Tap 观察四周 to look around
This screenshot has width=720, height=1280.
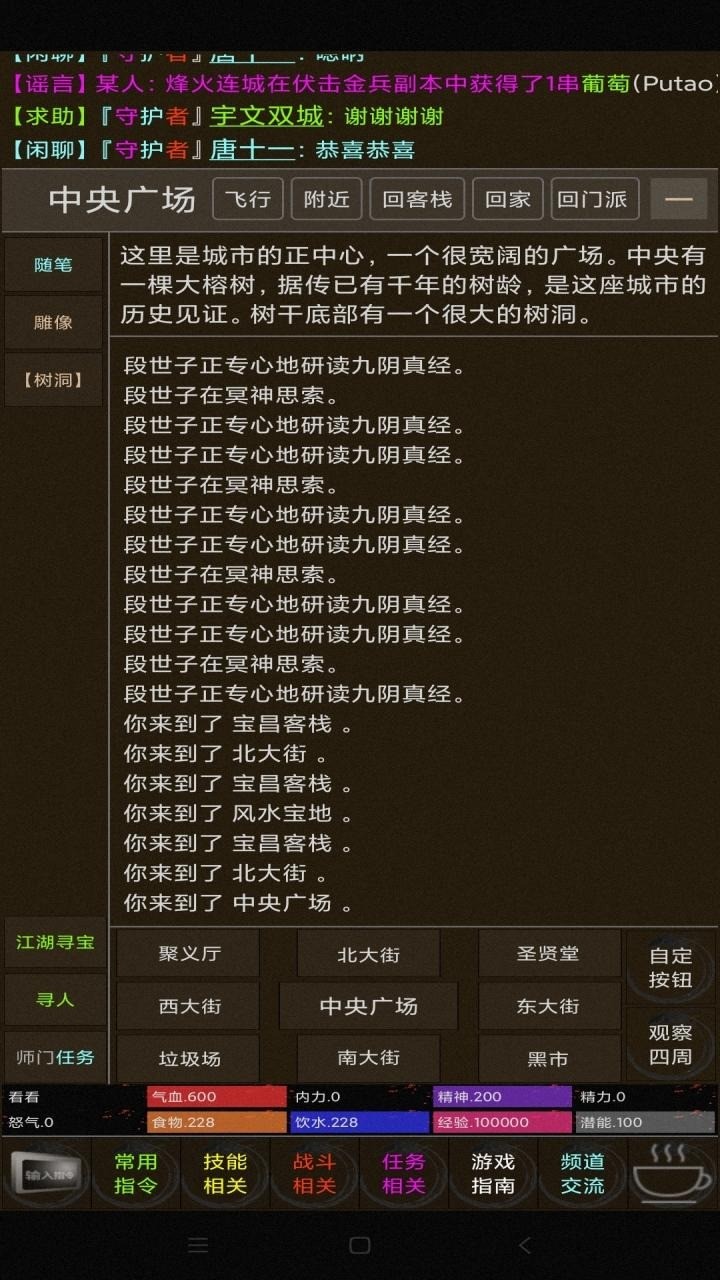click(x=670, y=1044)
